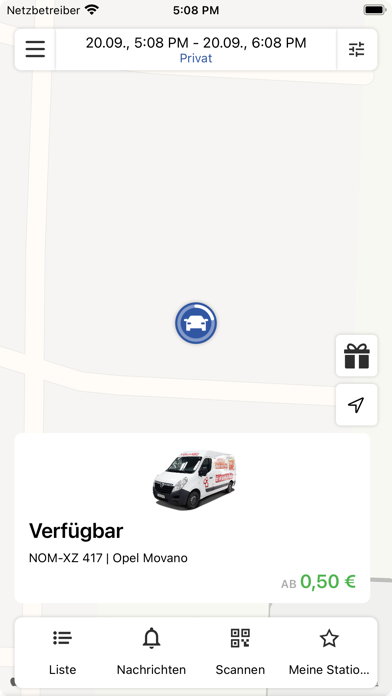Open the hamburger menu
Viewport: 392px width, 696px height.
[x=35, y=49]
